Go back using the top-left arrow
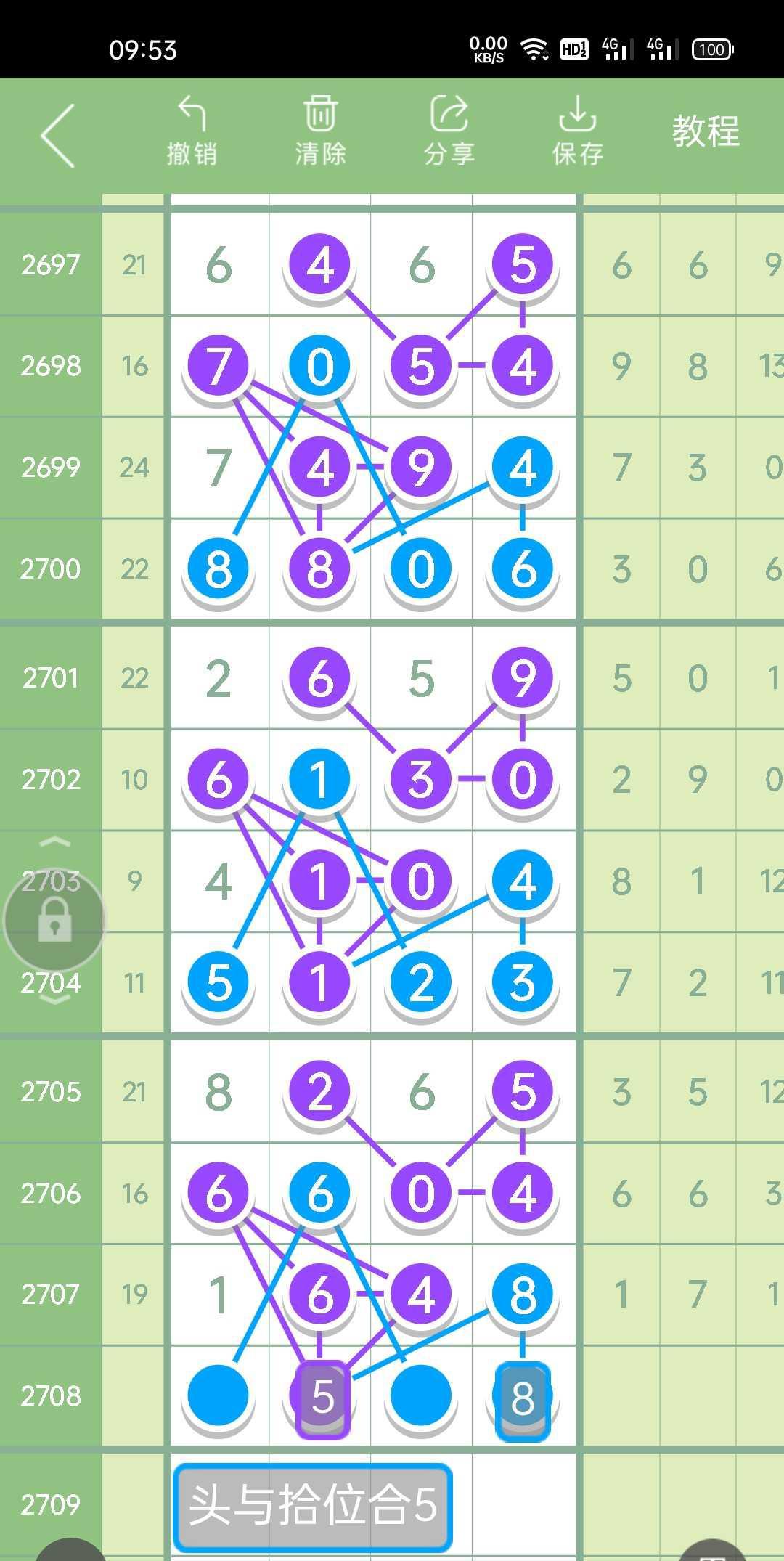The image size is (784, 1561). (x=57, y=136)
